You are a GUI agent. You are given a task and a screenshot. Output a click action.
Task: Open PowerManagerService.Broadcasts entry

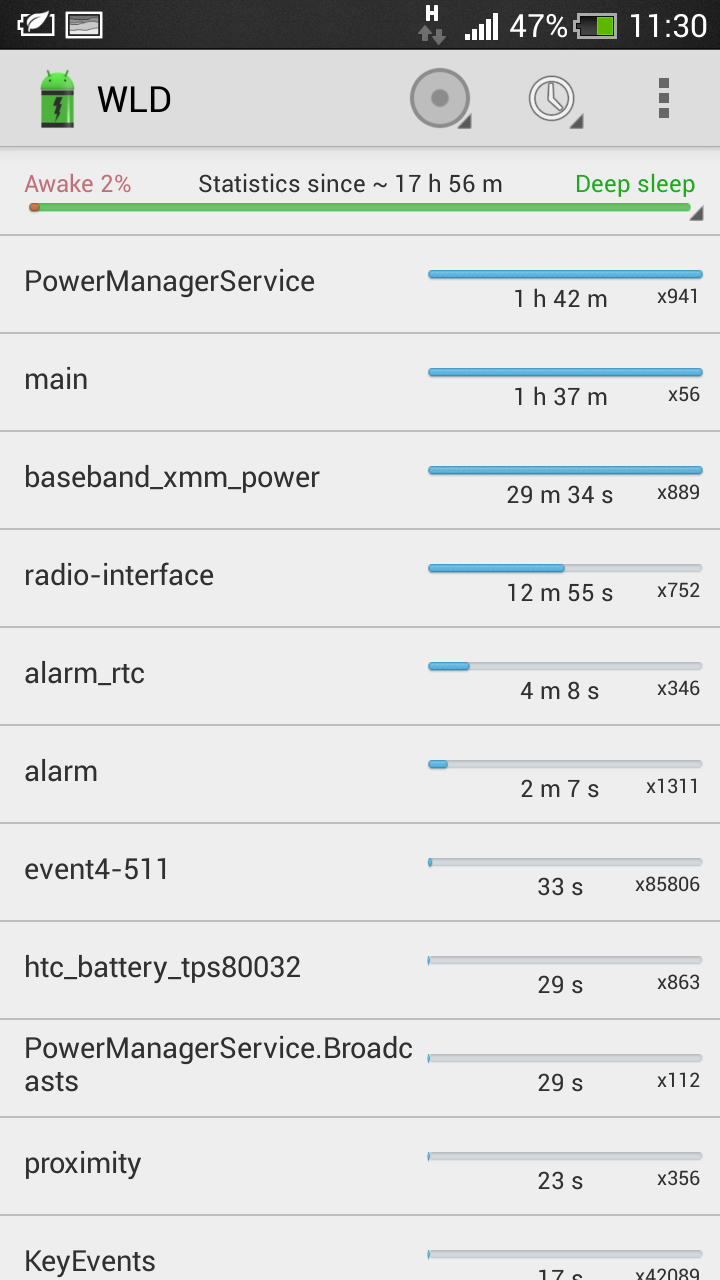(x=360, y=1069)
